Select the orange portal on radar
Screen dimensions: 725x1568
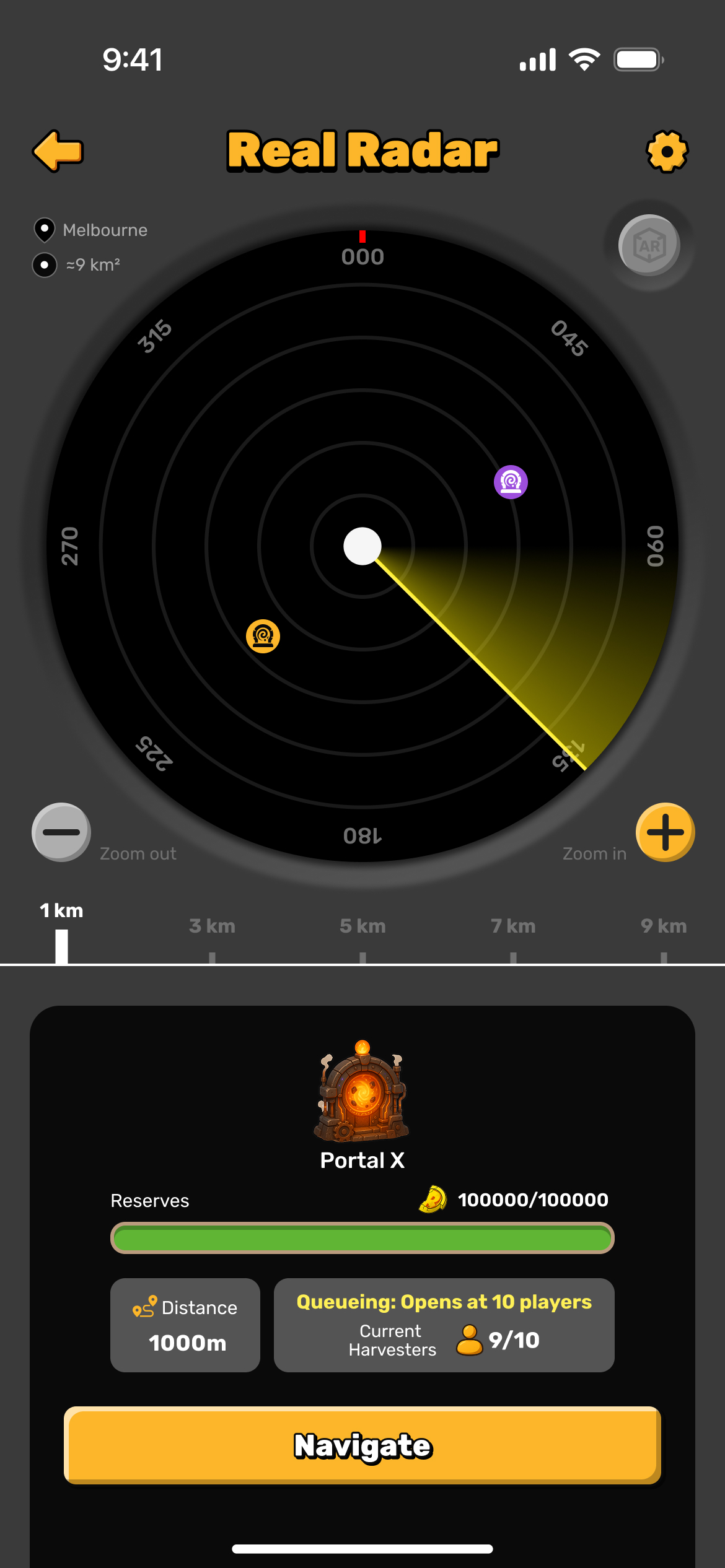pos(263,636)
